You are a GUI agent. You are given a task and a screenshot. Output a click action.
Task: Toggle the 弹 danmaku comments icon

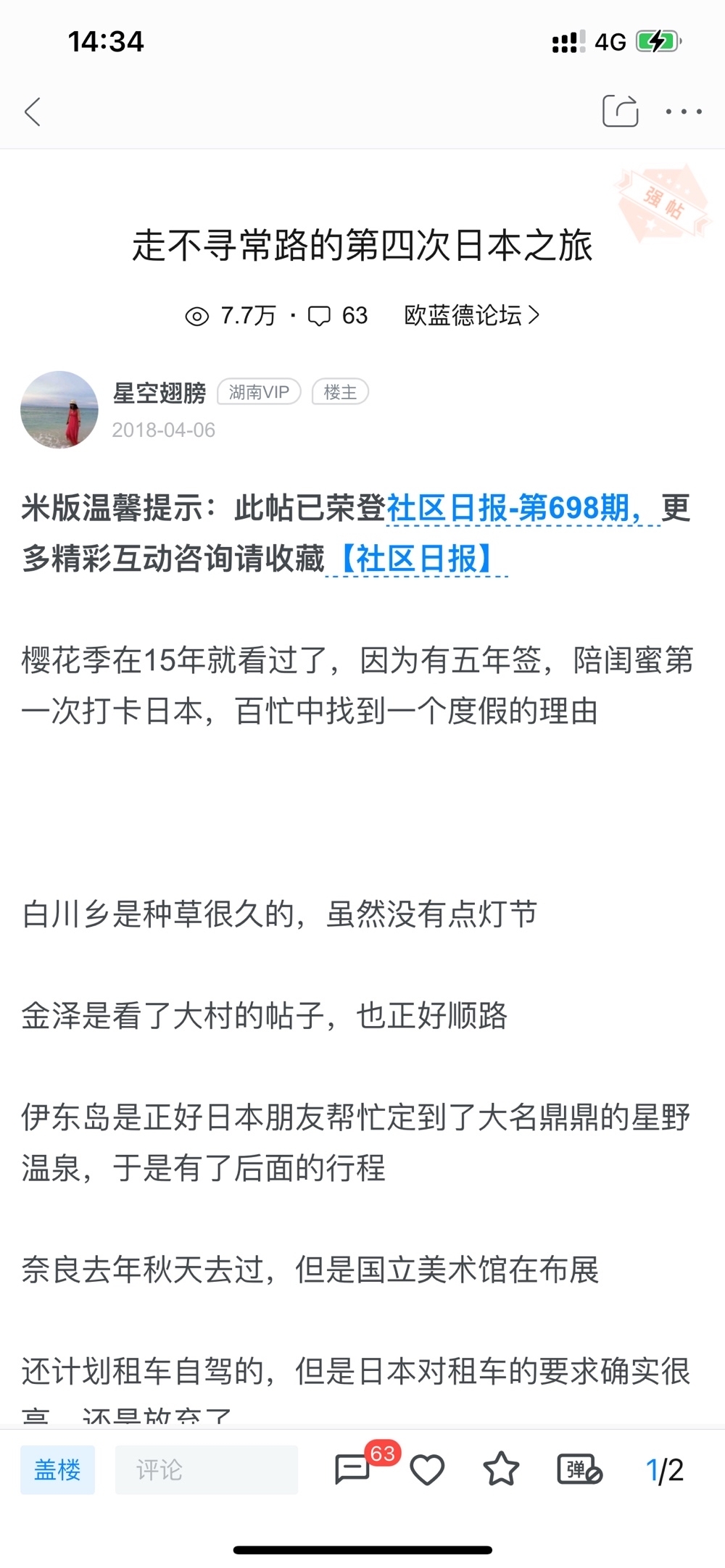coord(579,1469)
